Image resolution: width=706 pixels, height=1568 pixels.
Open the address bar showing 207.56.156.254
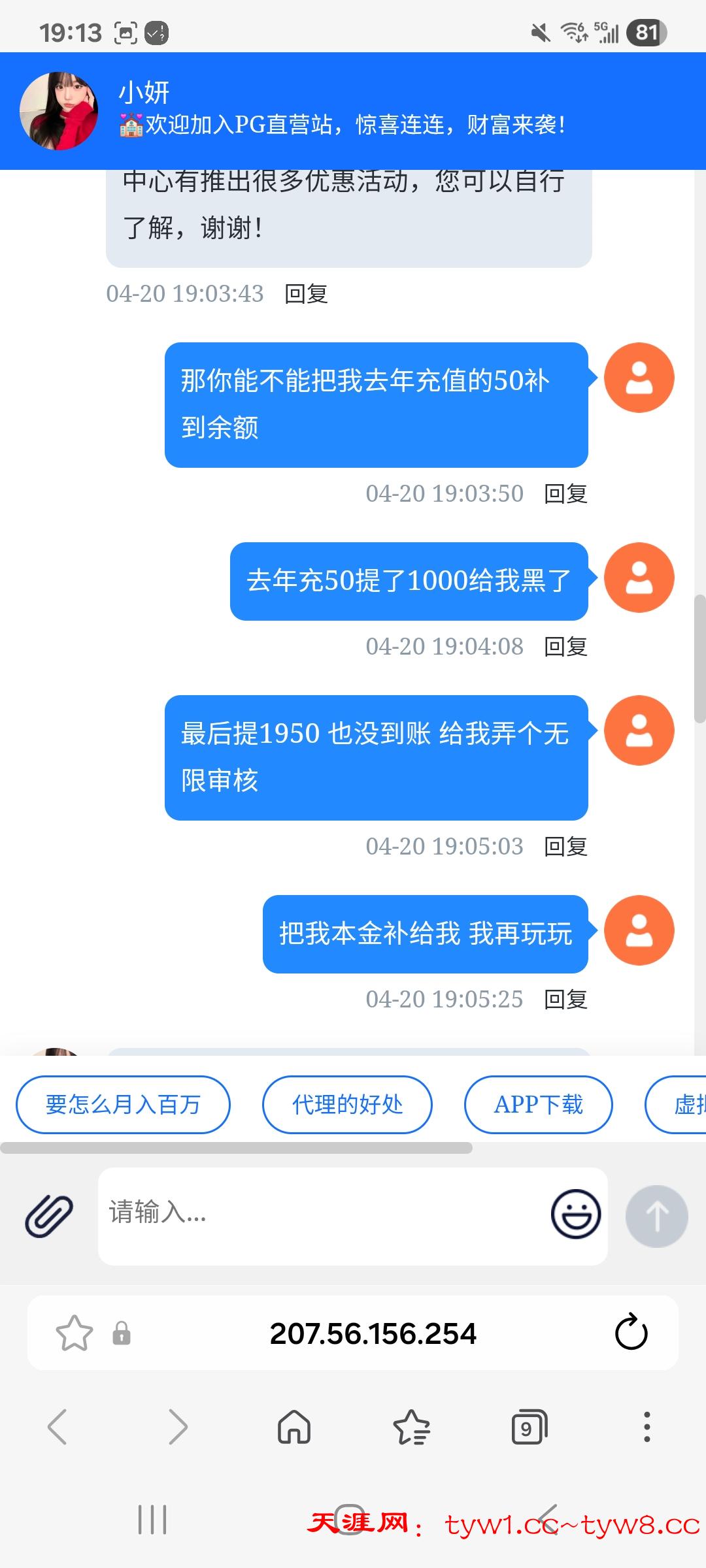(373, 1333)
